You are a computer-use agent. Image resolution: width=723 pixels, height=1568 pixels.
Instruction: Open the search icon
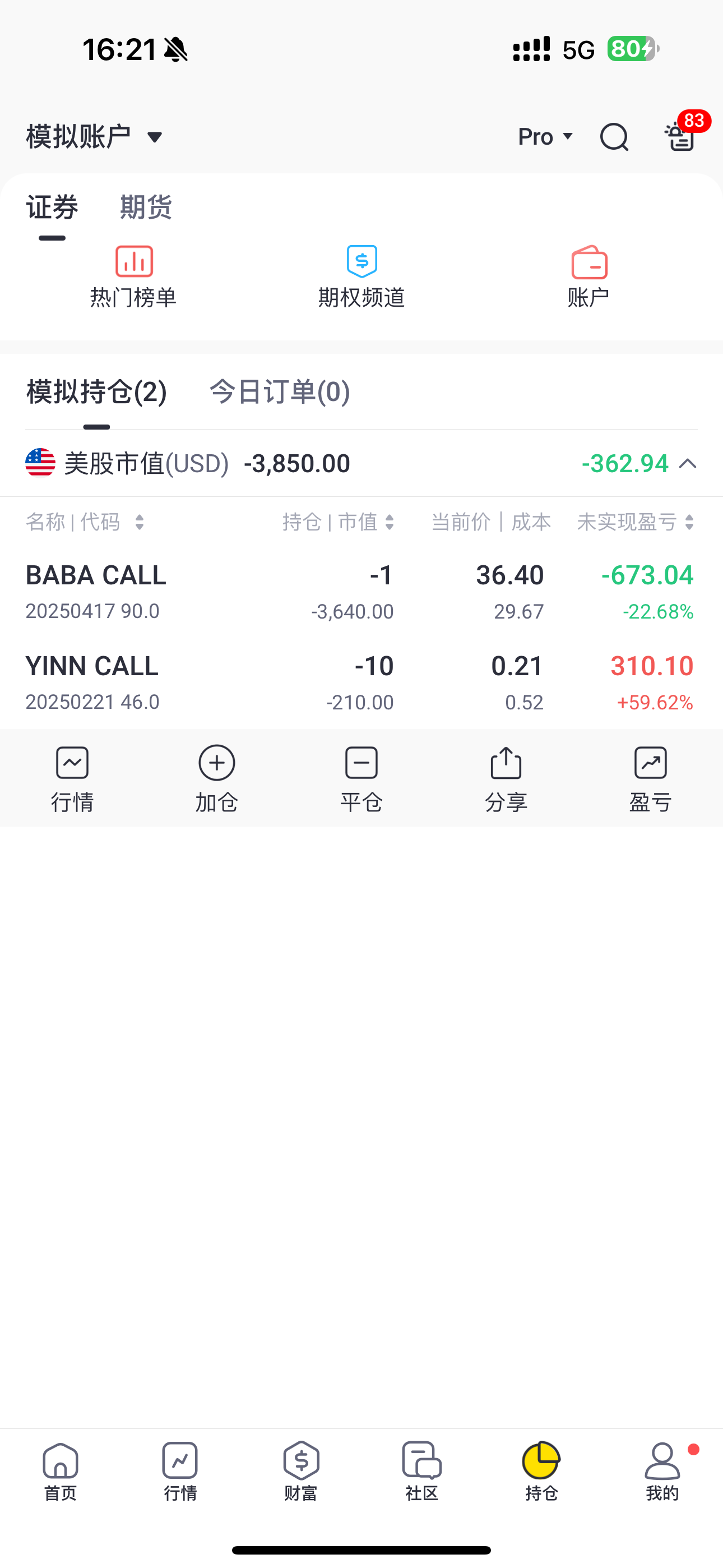tap(614, 136)
